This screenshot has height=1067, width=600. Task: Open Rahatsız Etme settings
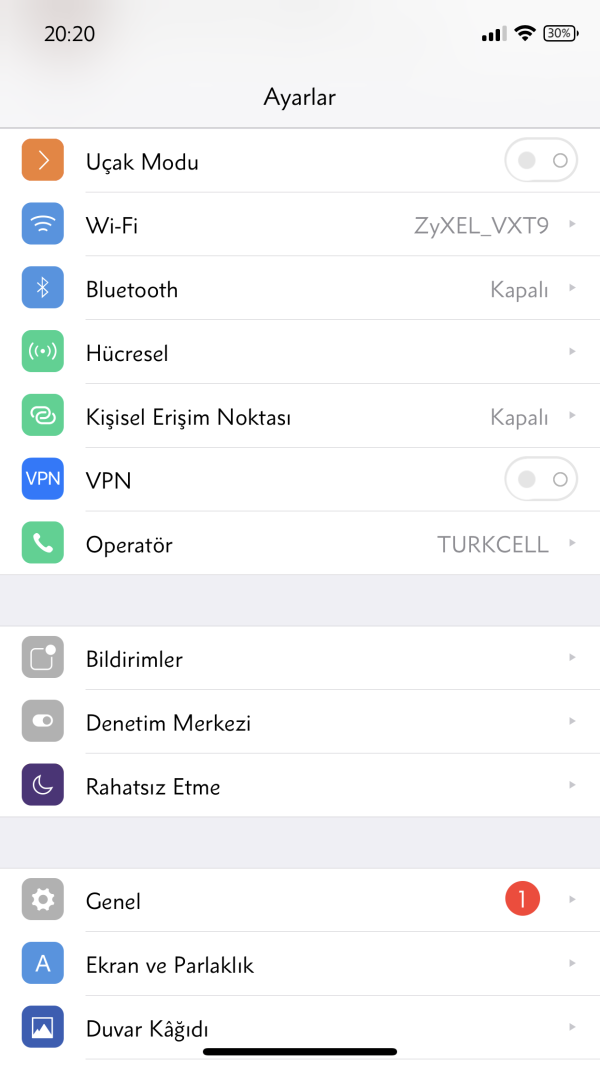[300, 787]
